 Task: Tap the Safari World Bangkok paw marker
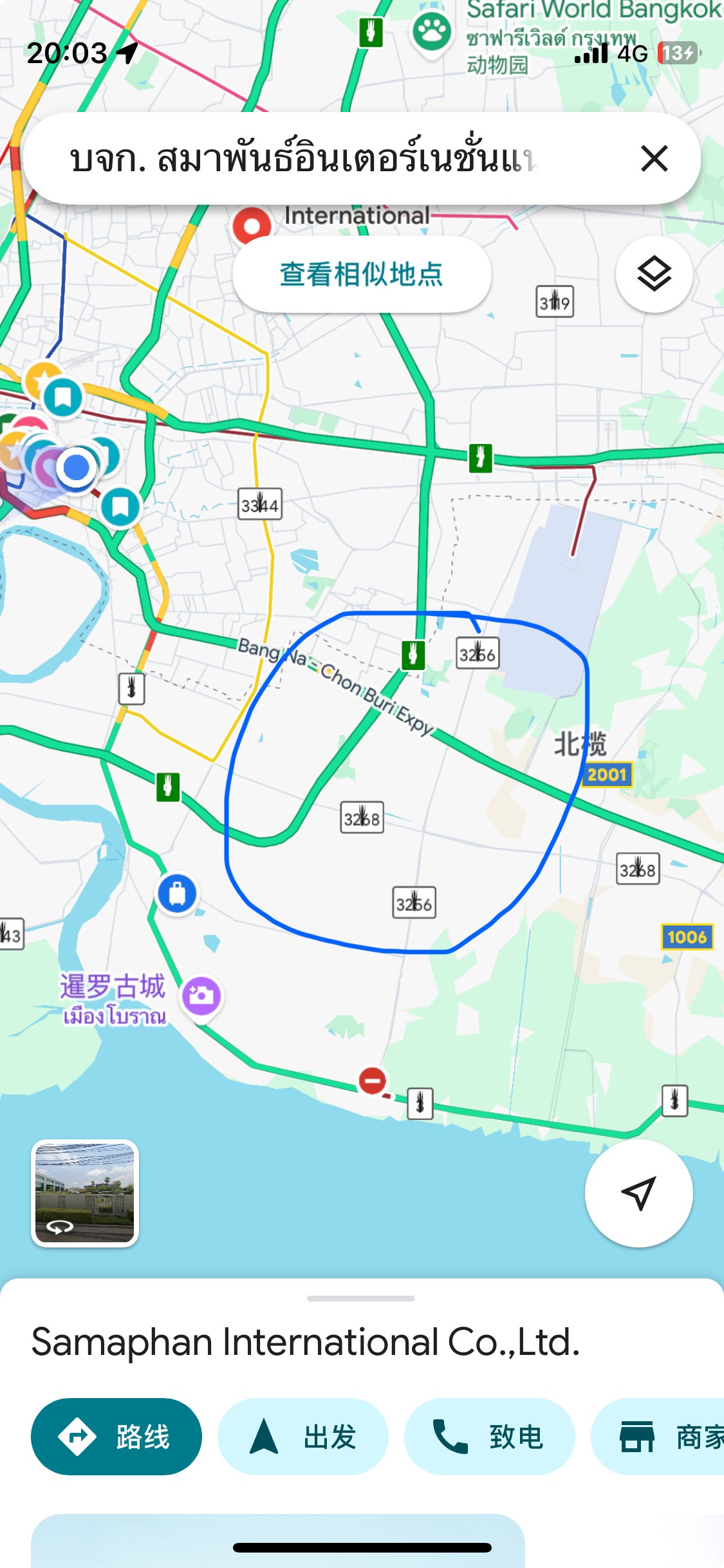(x=431, y=31)
